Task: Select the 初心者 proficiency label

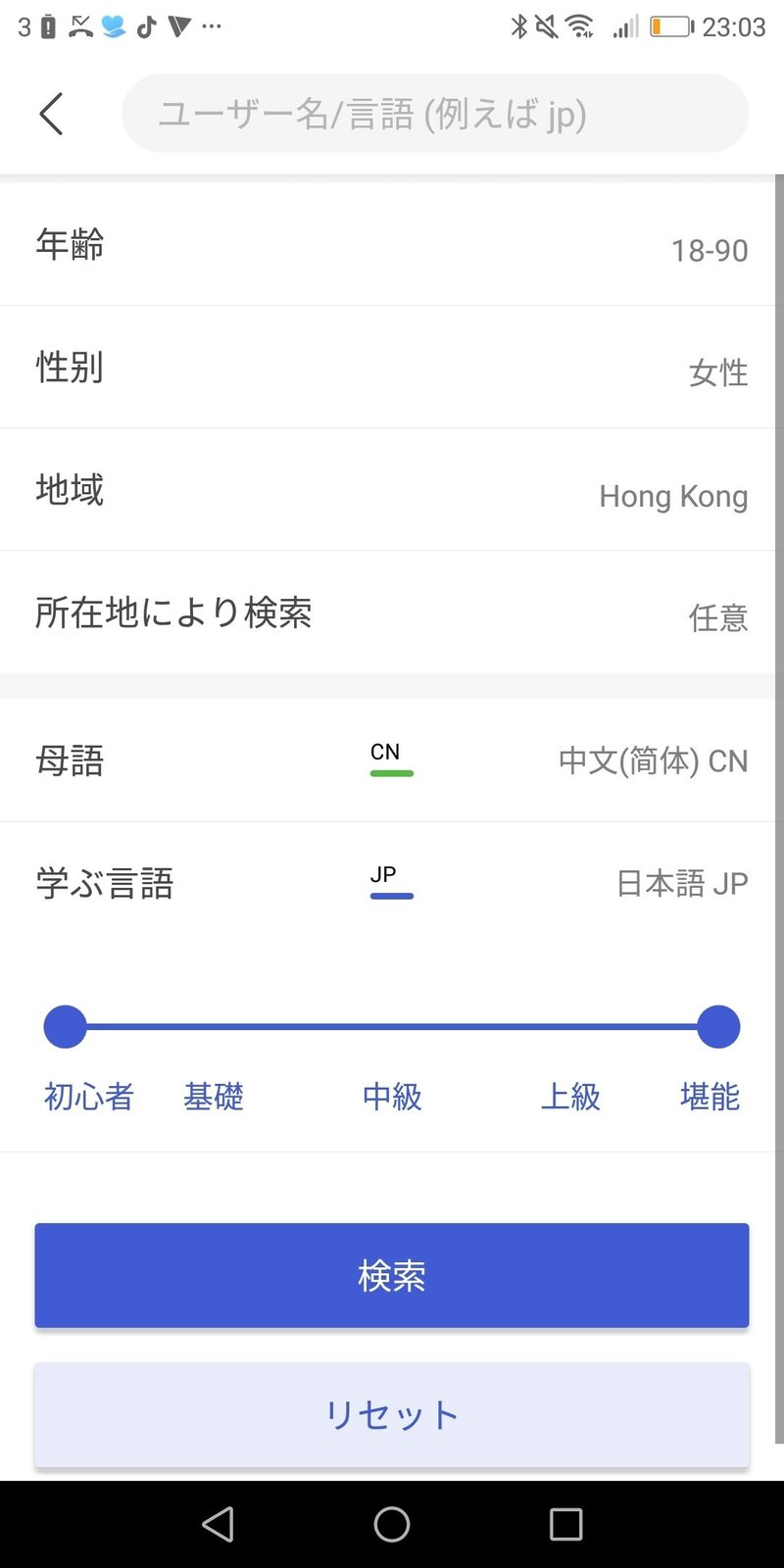Action: (x=87, y=1097)
